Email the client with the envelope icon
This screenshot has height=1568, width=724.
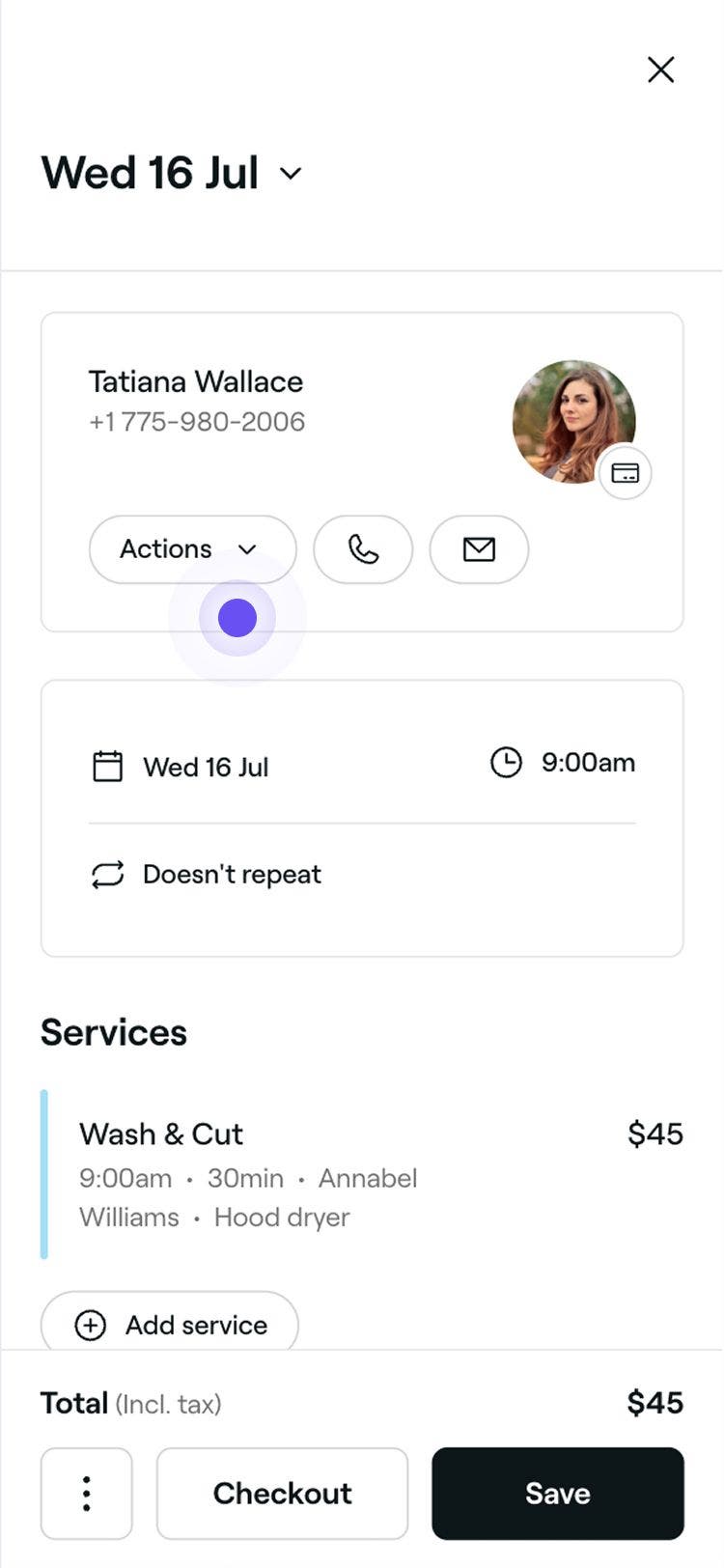point(479,549)
